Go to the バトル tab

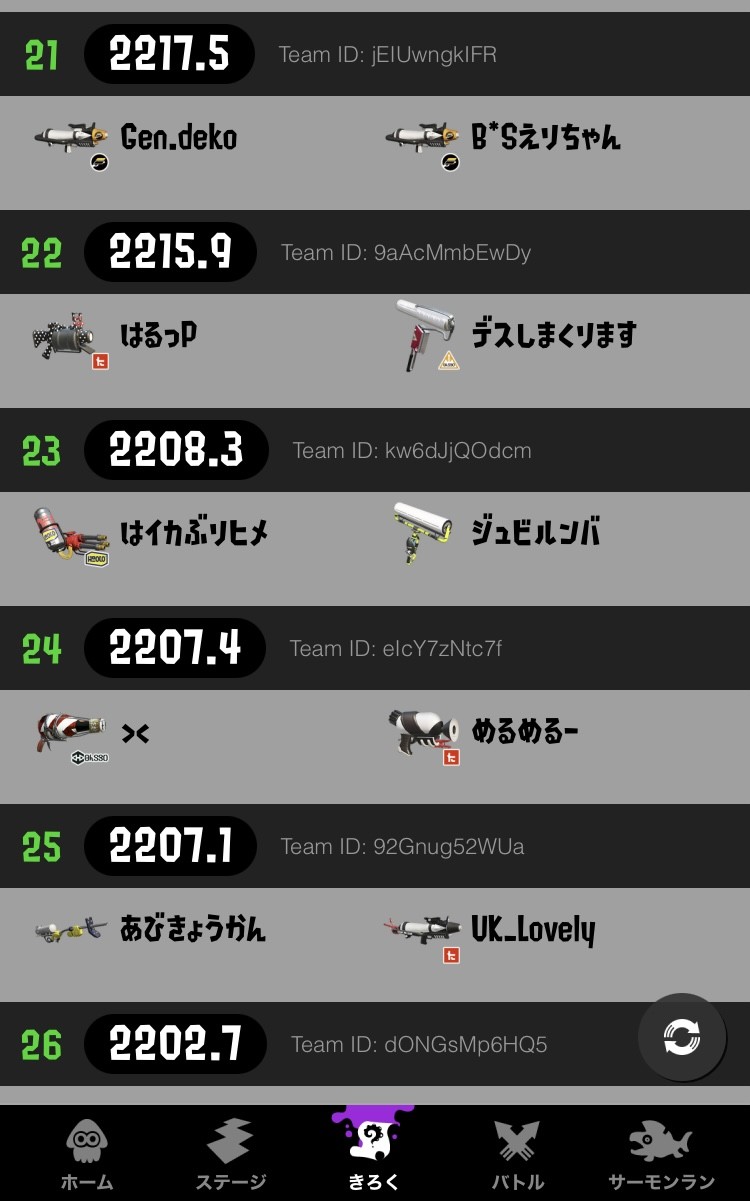[517, 1153]
